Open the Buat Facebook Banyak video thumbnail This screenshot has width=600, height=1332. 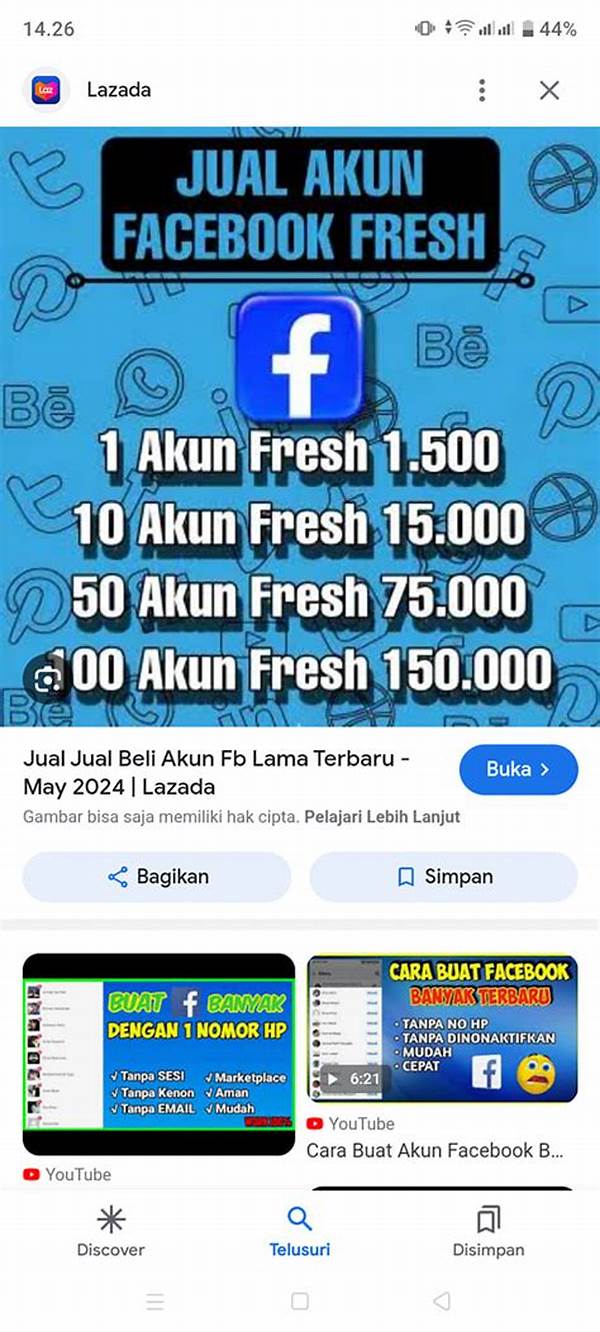tap(159, 1055)
